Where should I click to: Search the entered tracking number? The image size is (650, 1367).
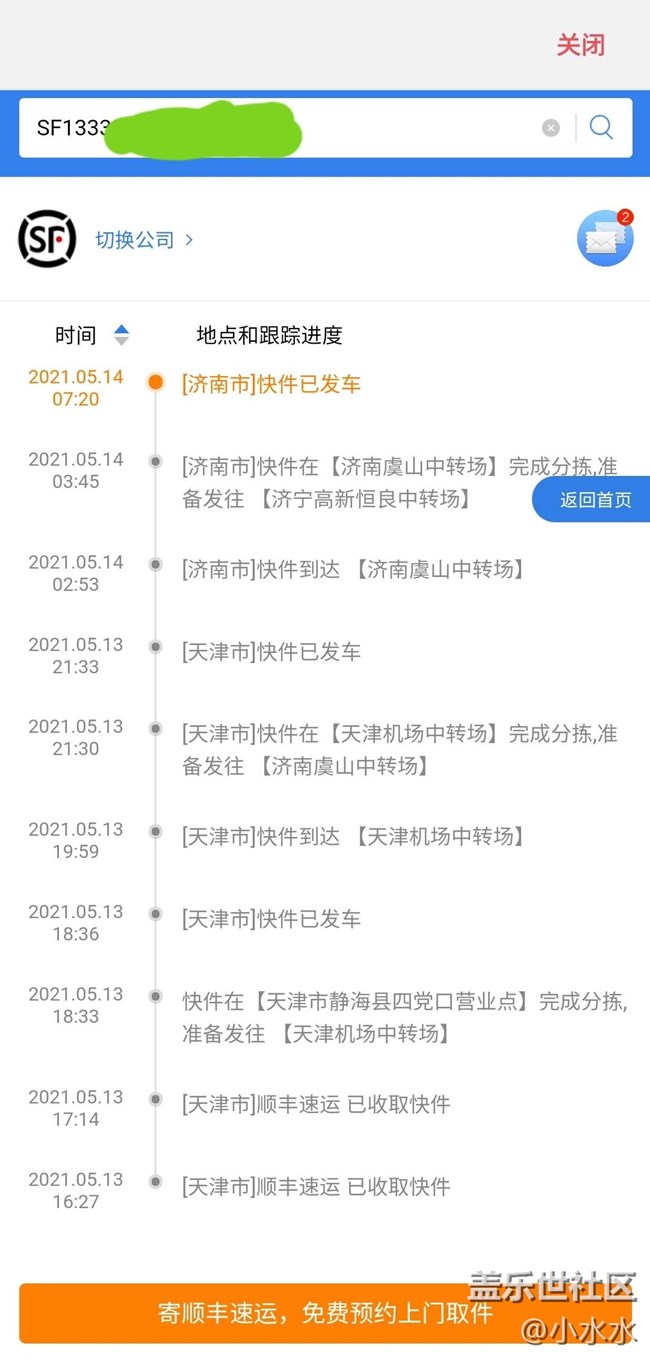(601, 127)
